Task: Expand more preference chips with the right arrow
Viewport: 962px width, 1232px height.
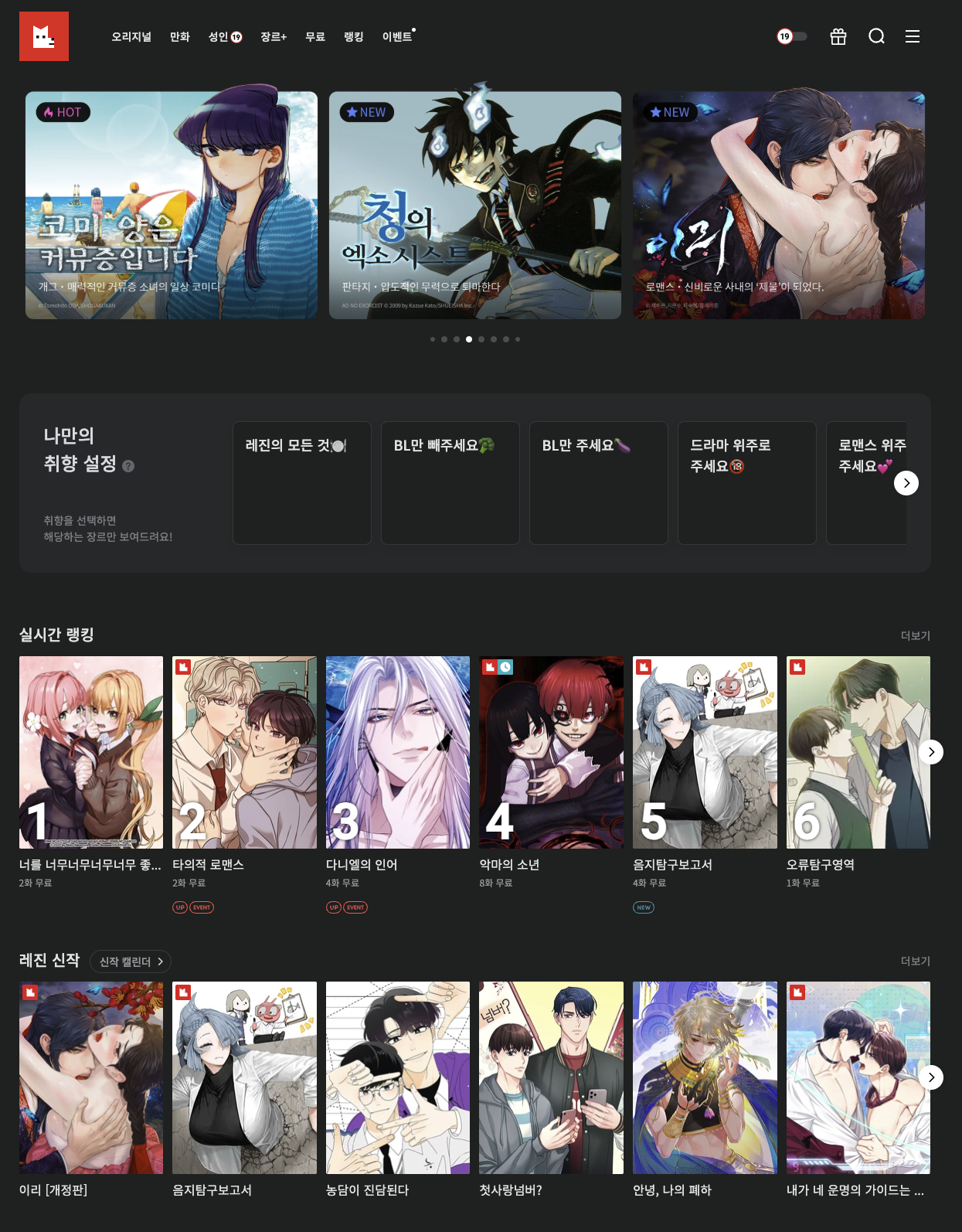Action: point(906,483)
